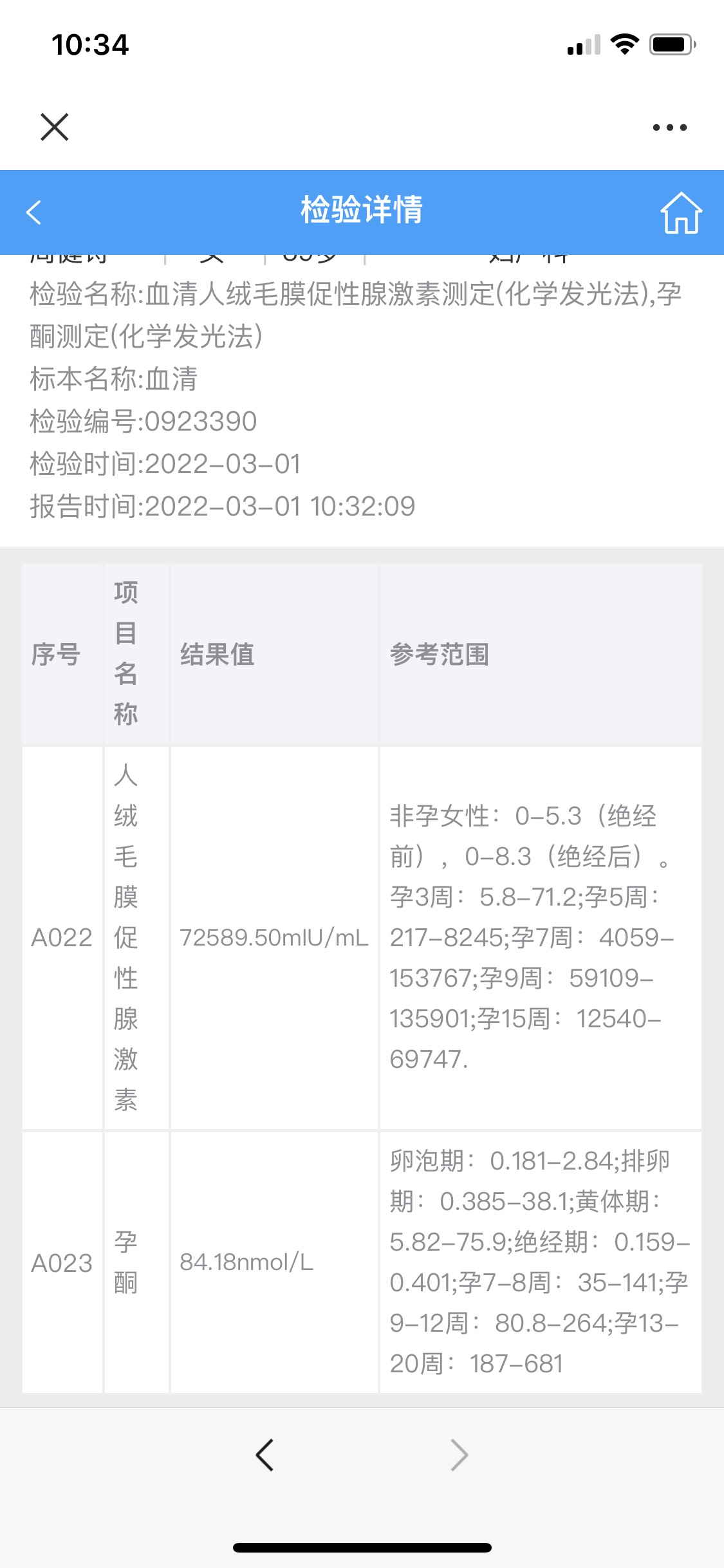Image resolution: width=724 pixels, height=1568 pixels.
Task: Return to home via house icon
Action: 681,212
